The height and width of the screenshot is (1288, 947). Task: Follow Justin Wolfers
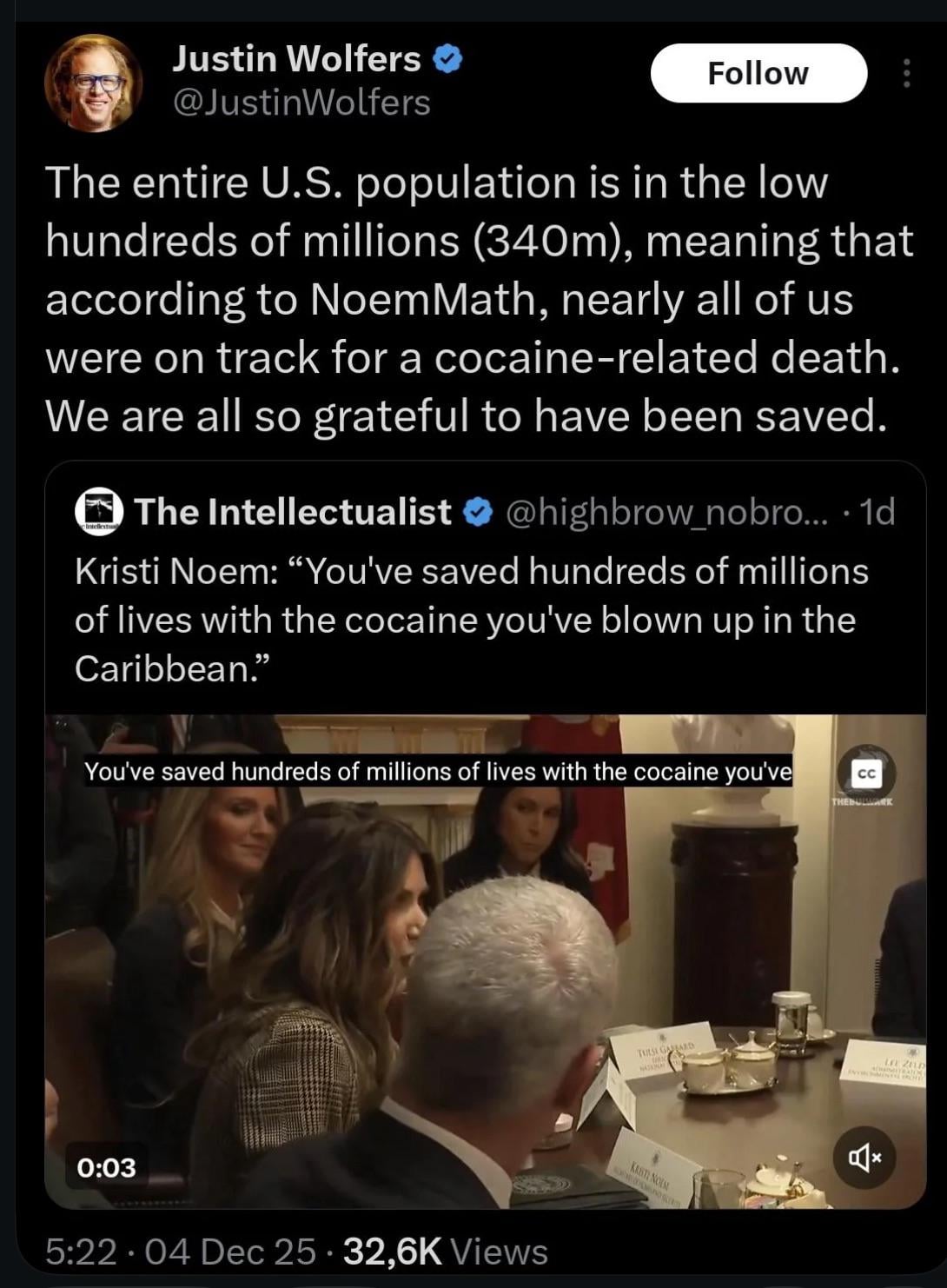click(758, 74)
